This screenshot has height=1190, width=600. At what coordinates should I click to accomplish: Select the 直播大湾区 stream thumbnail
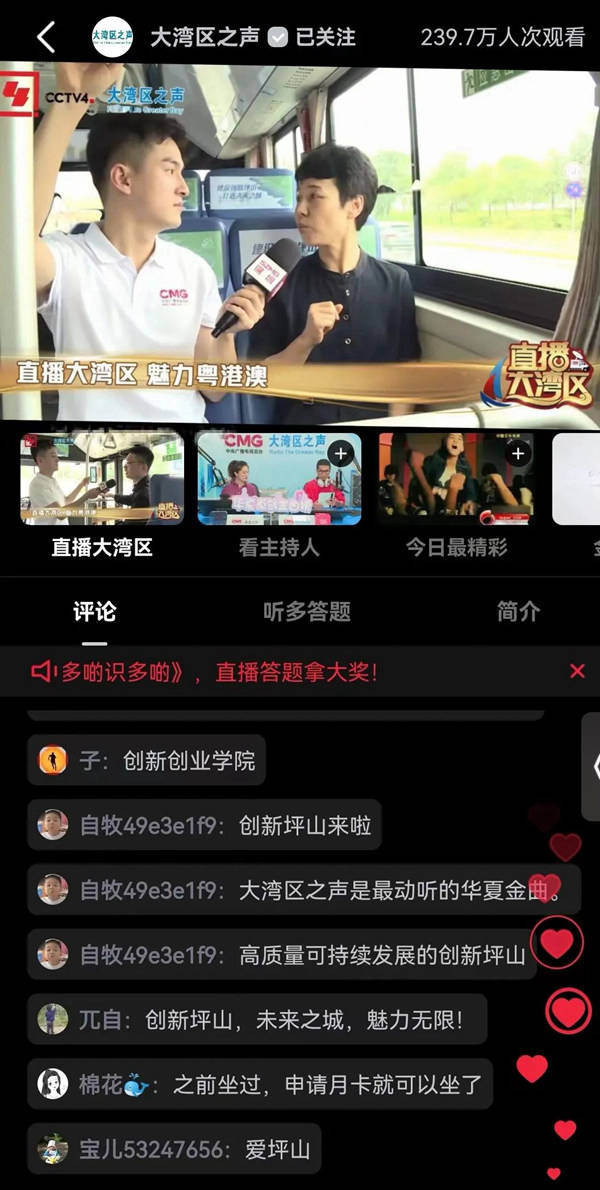pos(102,479)
